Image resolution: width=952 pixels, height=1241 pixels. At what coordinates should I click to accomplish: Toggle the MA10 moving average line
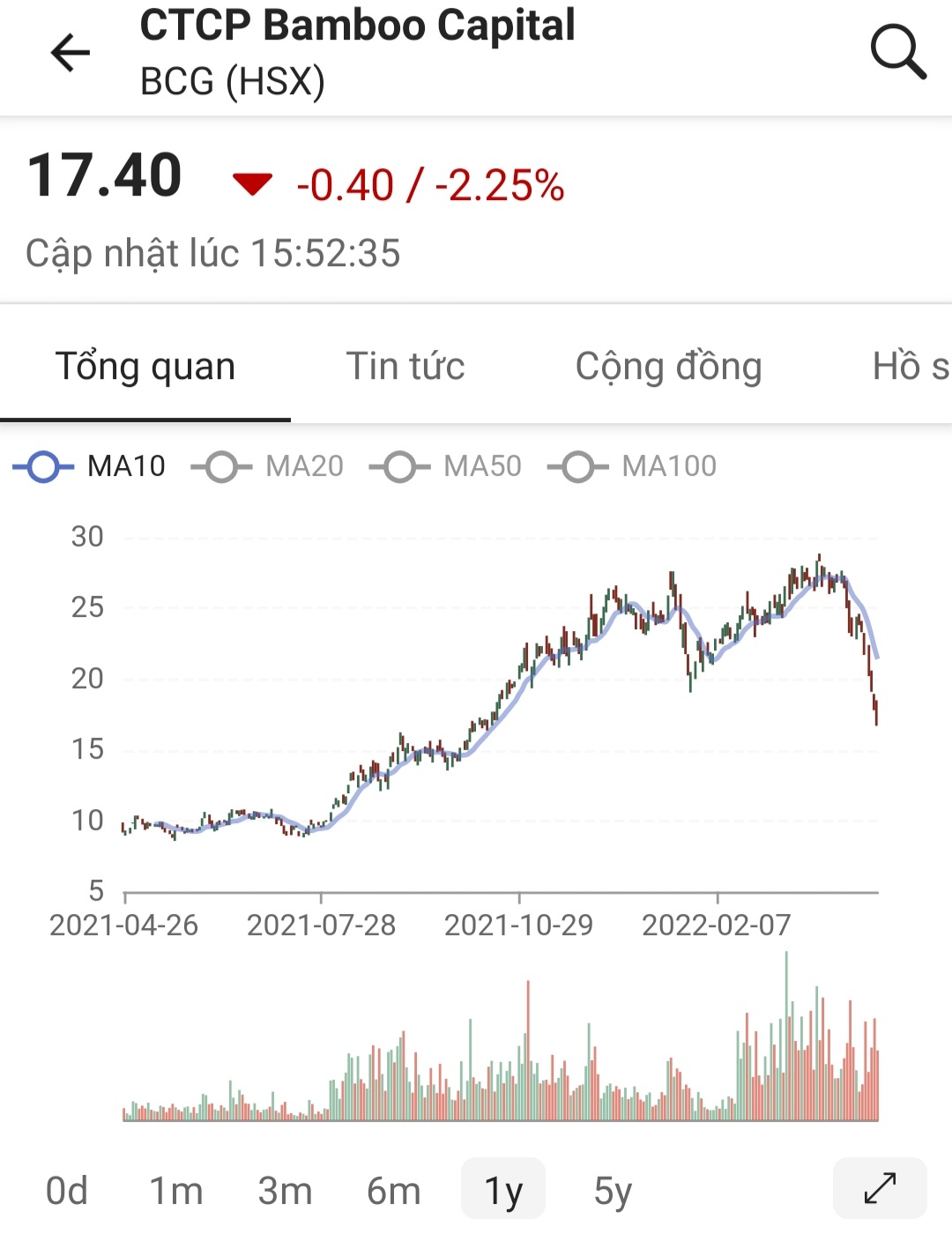click(x=90, y=466)
